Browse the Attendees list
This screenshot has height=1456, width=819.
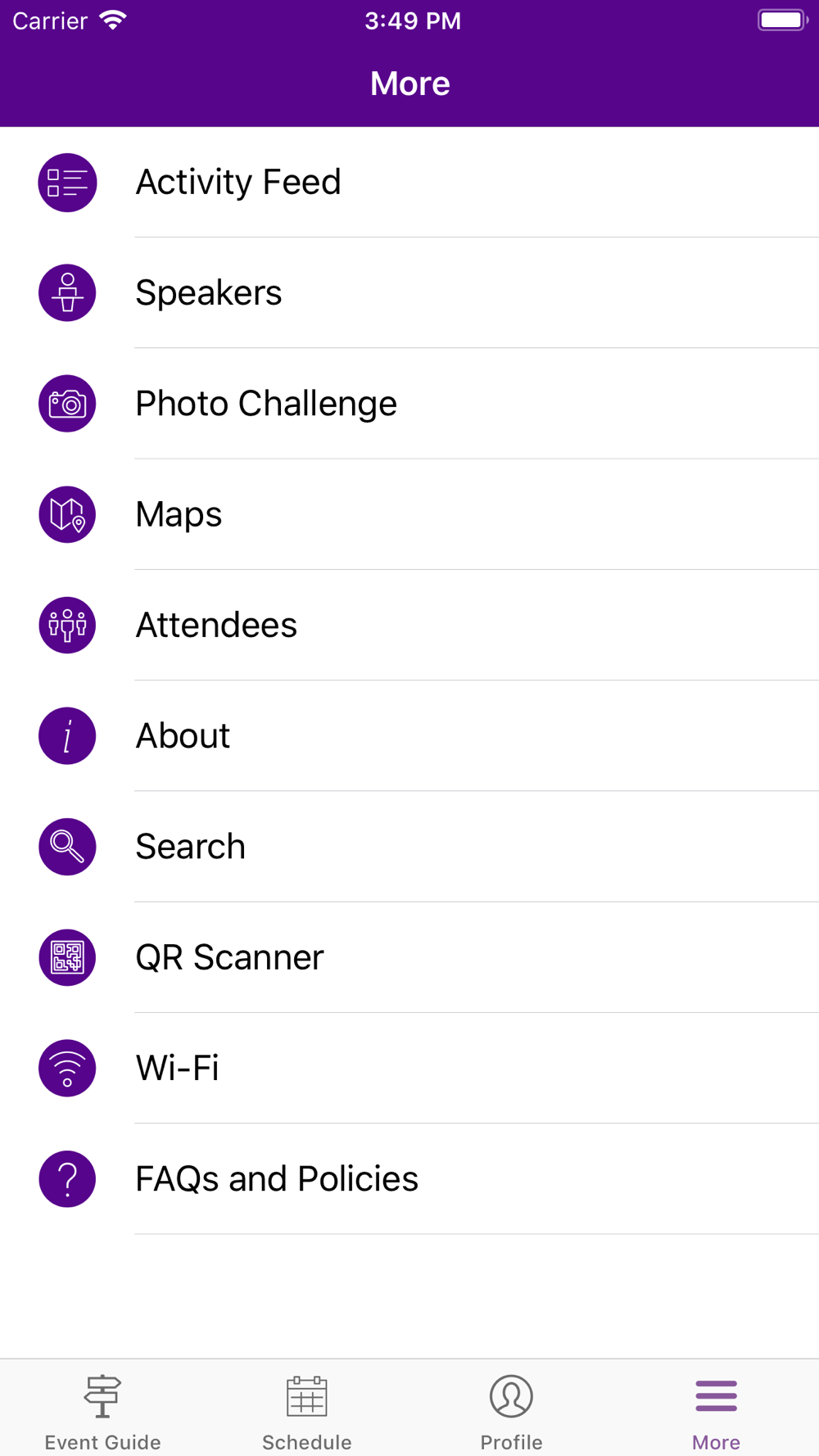409,625
